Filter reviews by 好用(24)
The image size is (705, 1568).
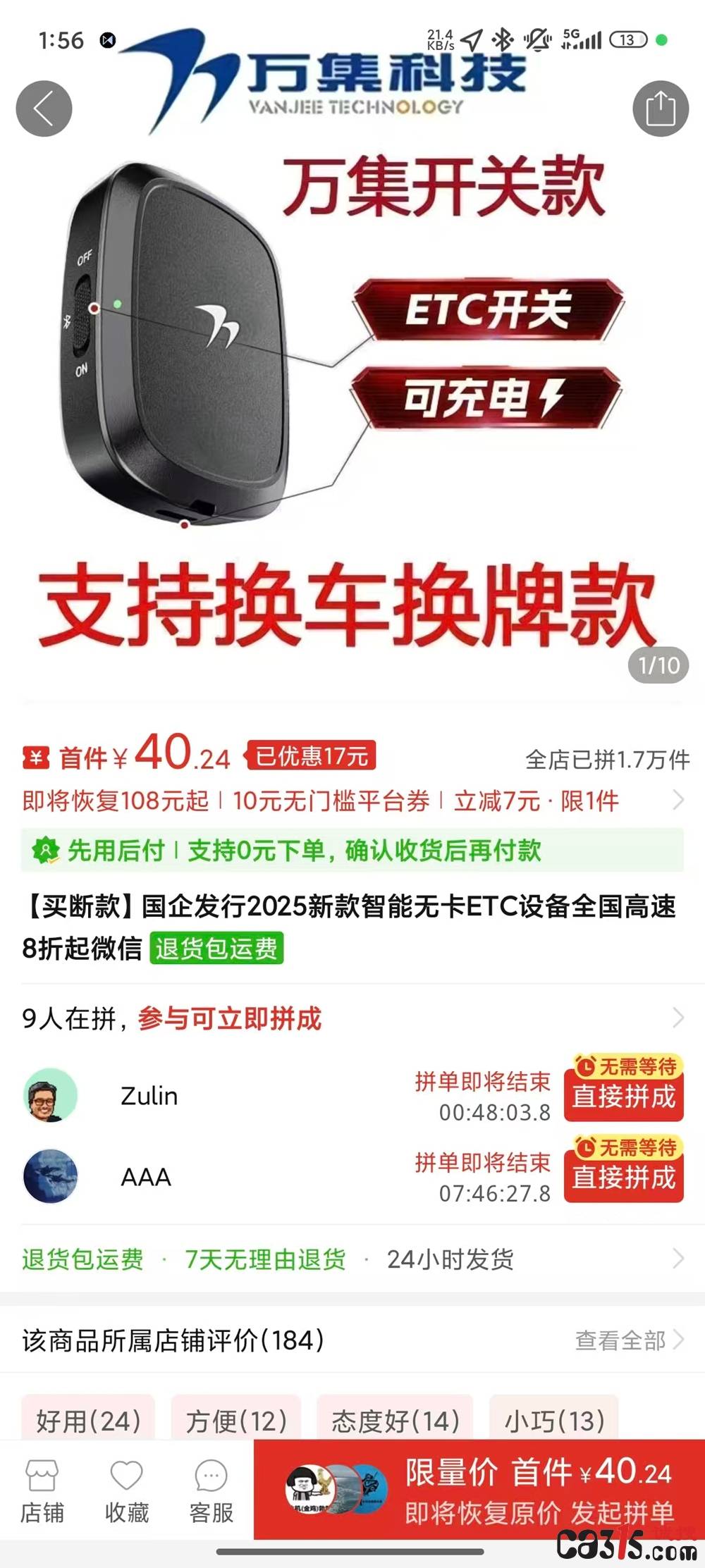pyautogui.click(x=88, y=1420)
